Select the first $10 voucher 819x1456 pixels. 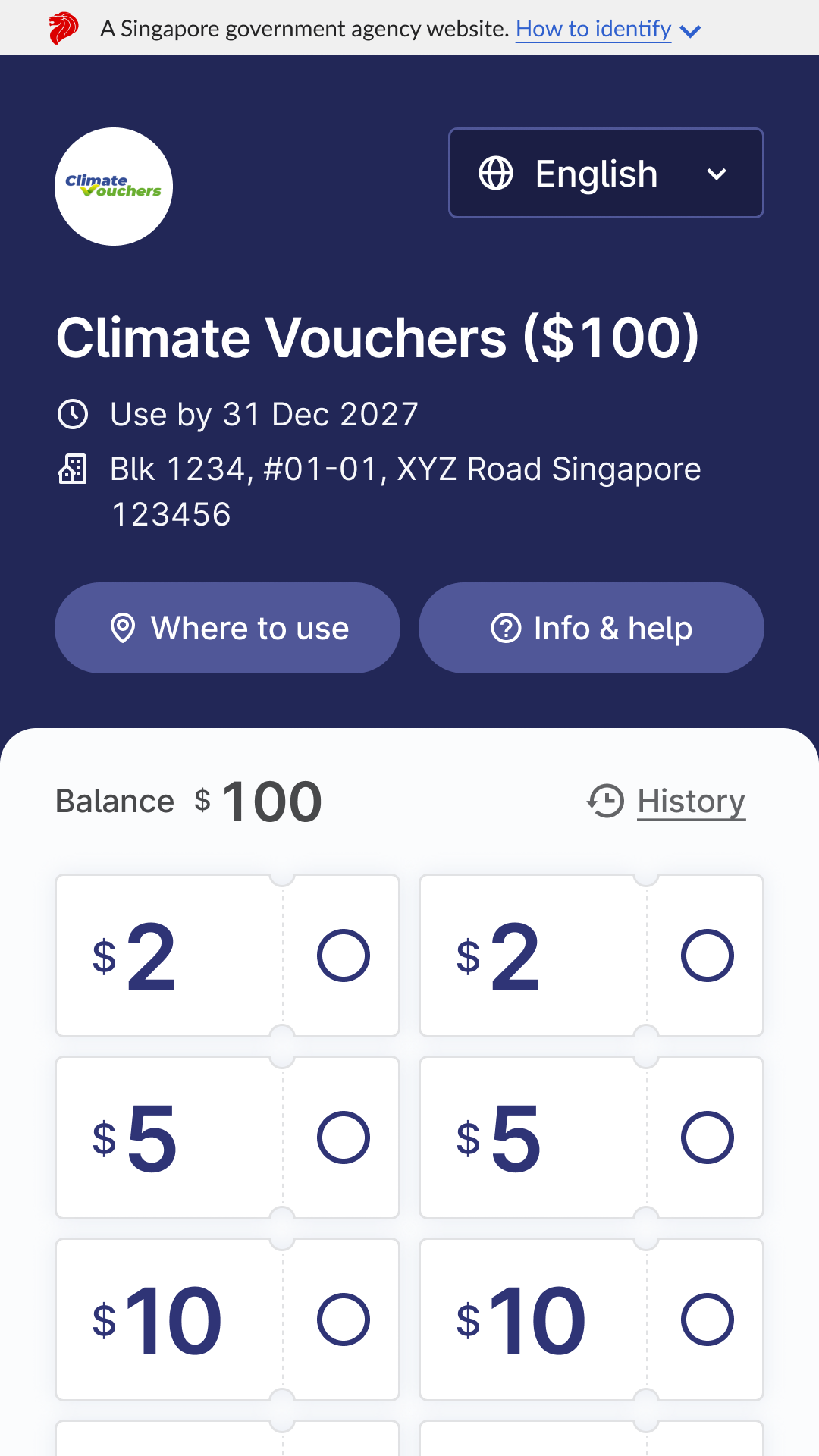coord(227,1319)
